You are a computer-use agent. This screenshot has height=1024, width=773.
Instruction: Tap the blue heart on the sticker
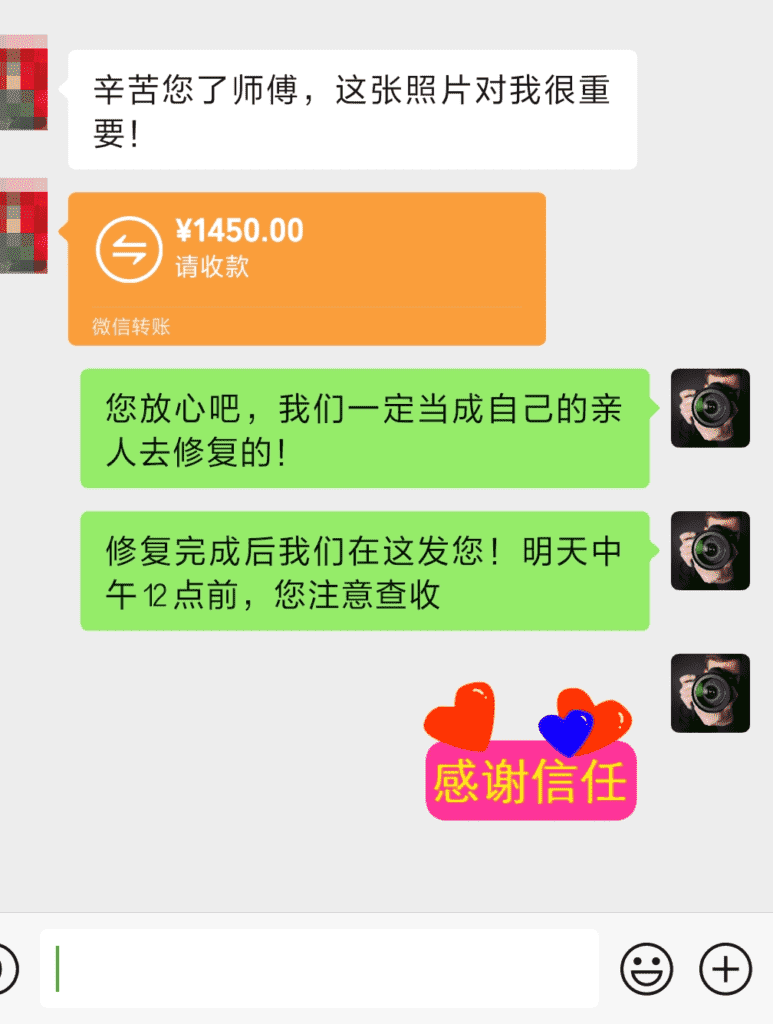[566, 733]
